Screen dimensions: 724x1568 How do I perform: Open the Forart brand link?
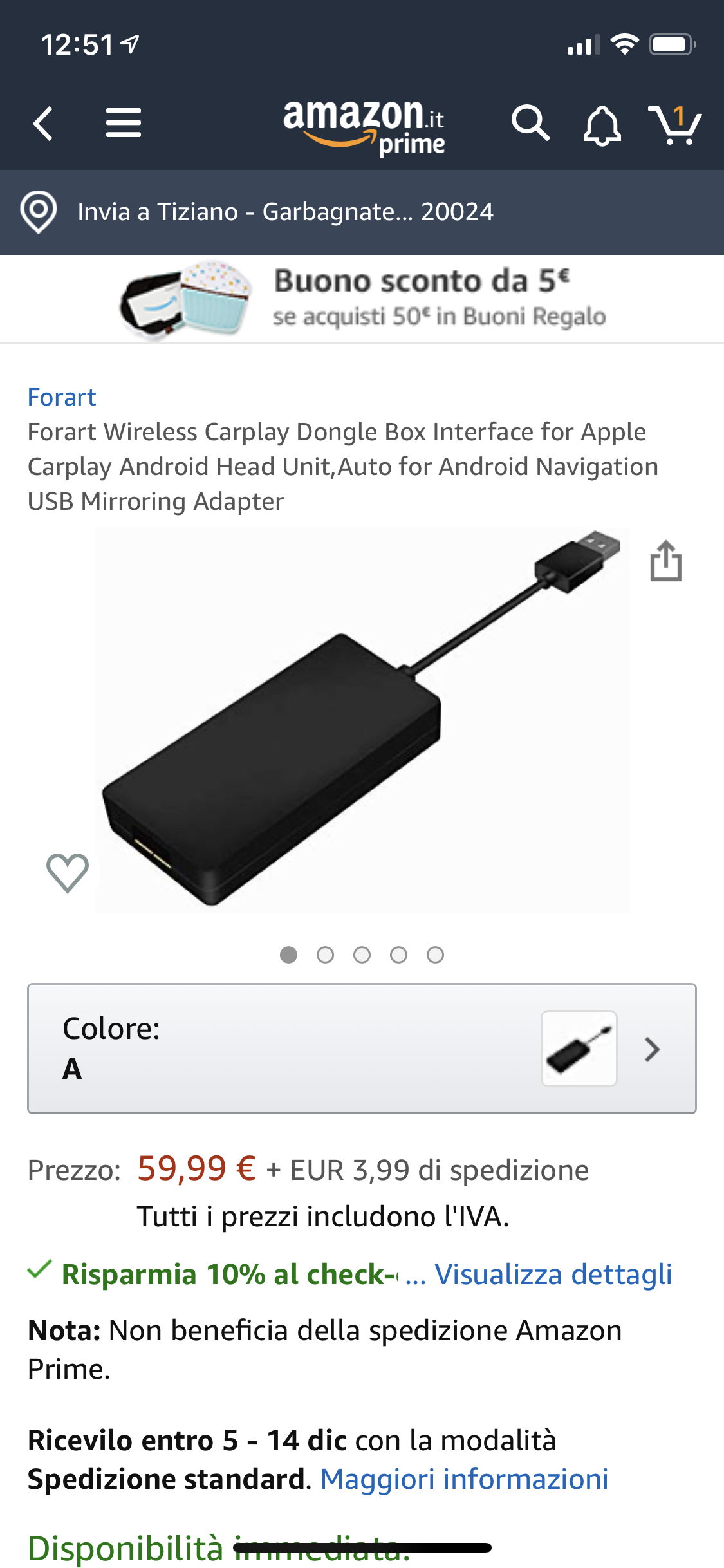[62, 397]
